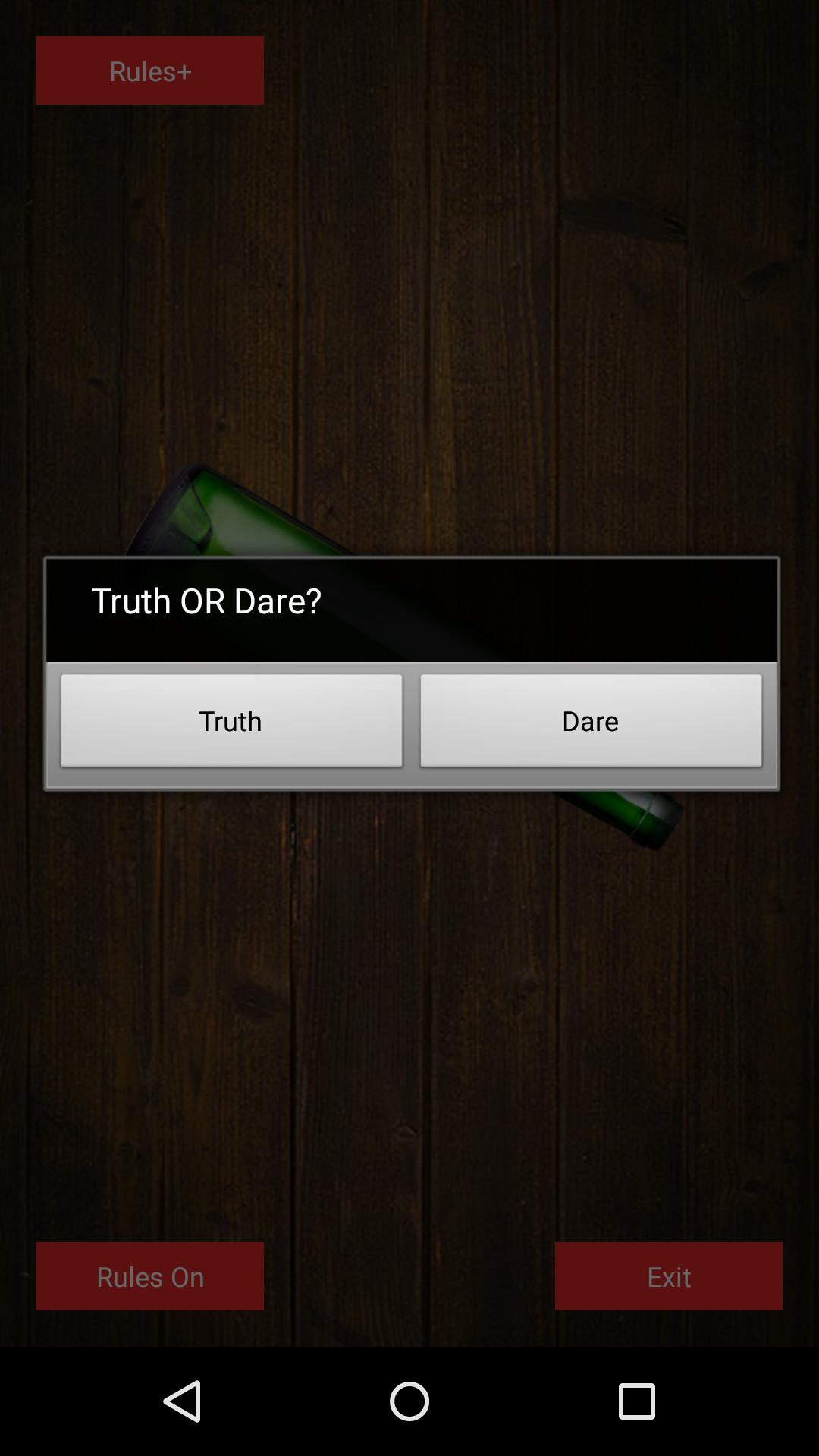Tap Exit to leave the game
Viewport: 819px width, 1456px height.
click(668, 1276)
